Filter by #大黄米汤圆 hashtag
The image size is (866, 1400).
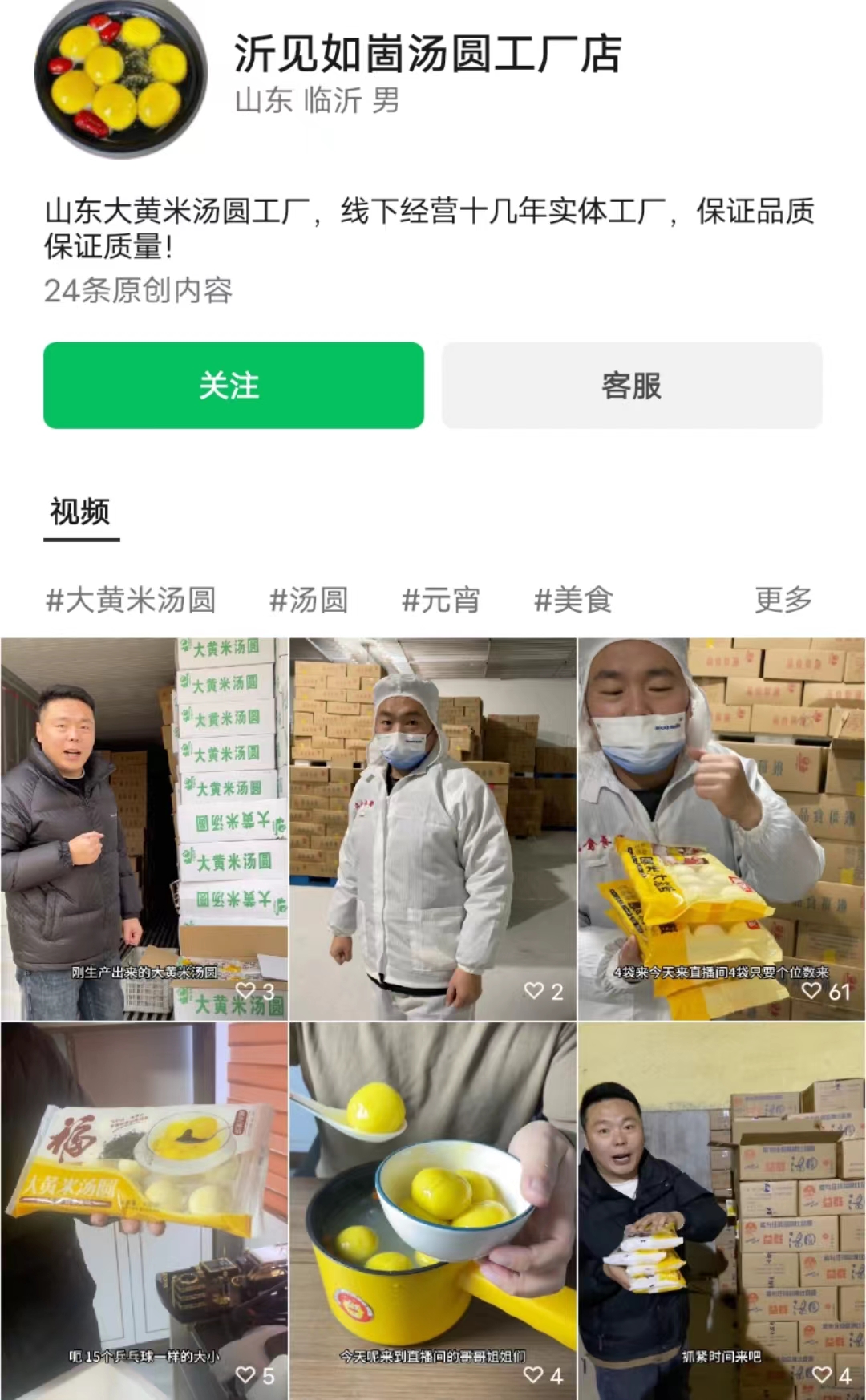tap(131, 600)
